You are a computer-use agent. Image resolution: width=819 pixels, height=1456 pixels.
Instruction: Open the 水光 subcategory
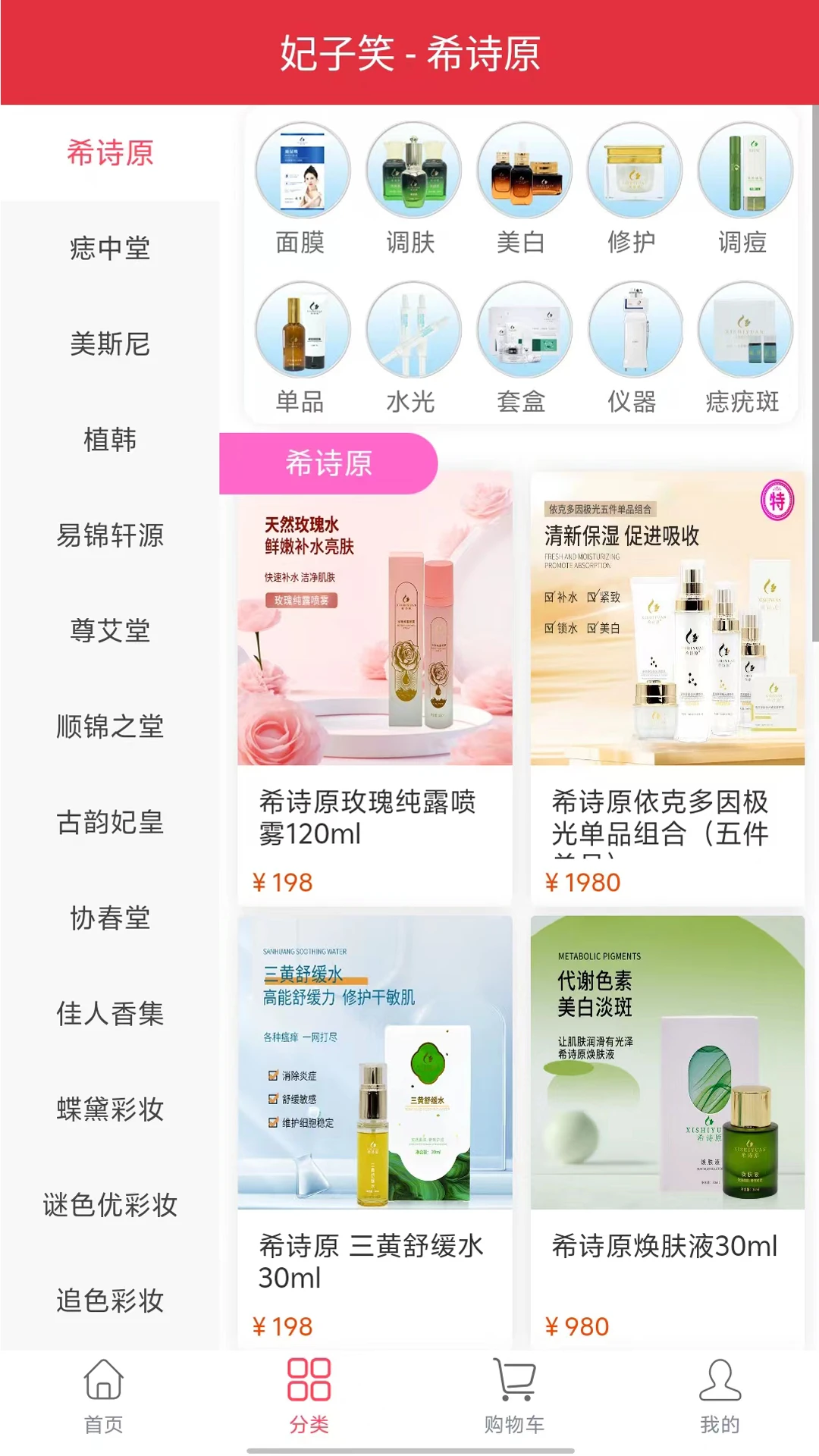coord(413,331)
